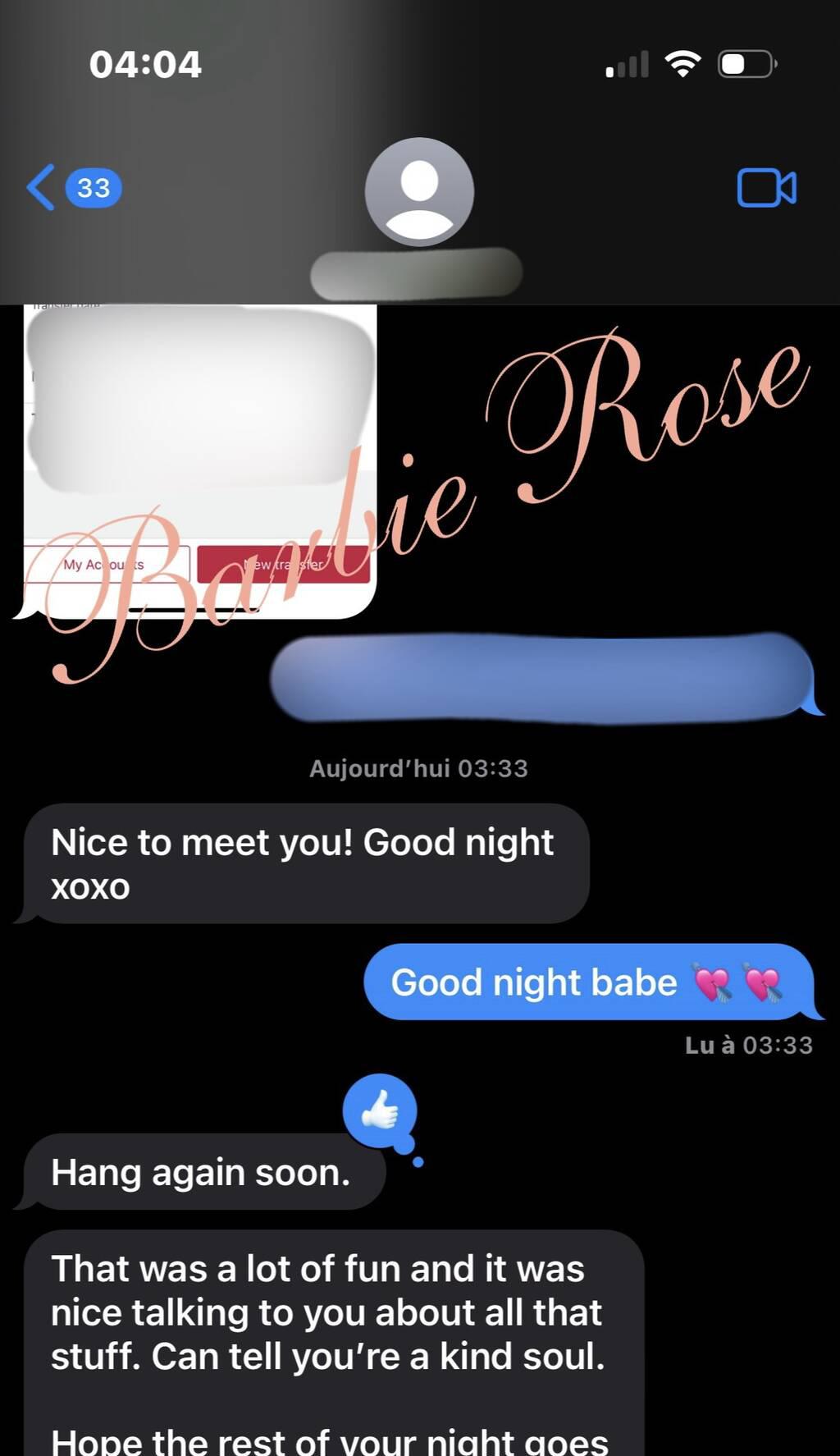Start a FaceTime video call
Screen dimensions: 840x1456
[x=766, y=188]
